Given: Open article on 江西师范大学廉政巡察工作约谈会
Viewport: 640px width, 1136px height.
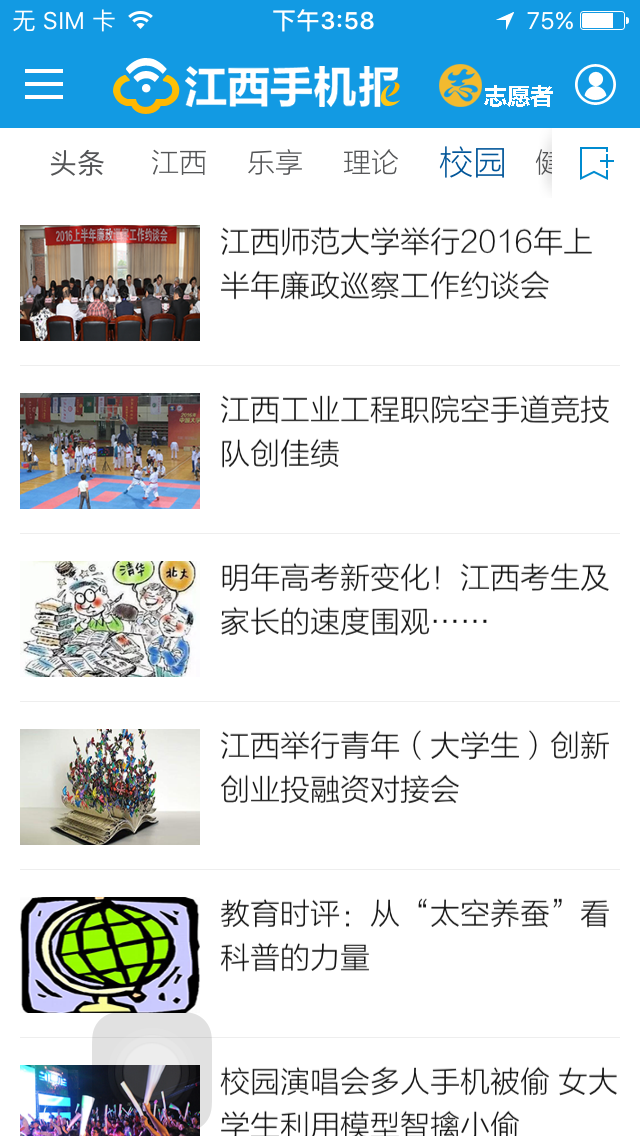Looking at the screenshot, I should [x=405, y=264].
